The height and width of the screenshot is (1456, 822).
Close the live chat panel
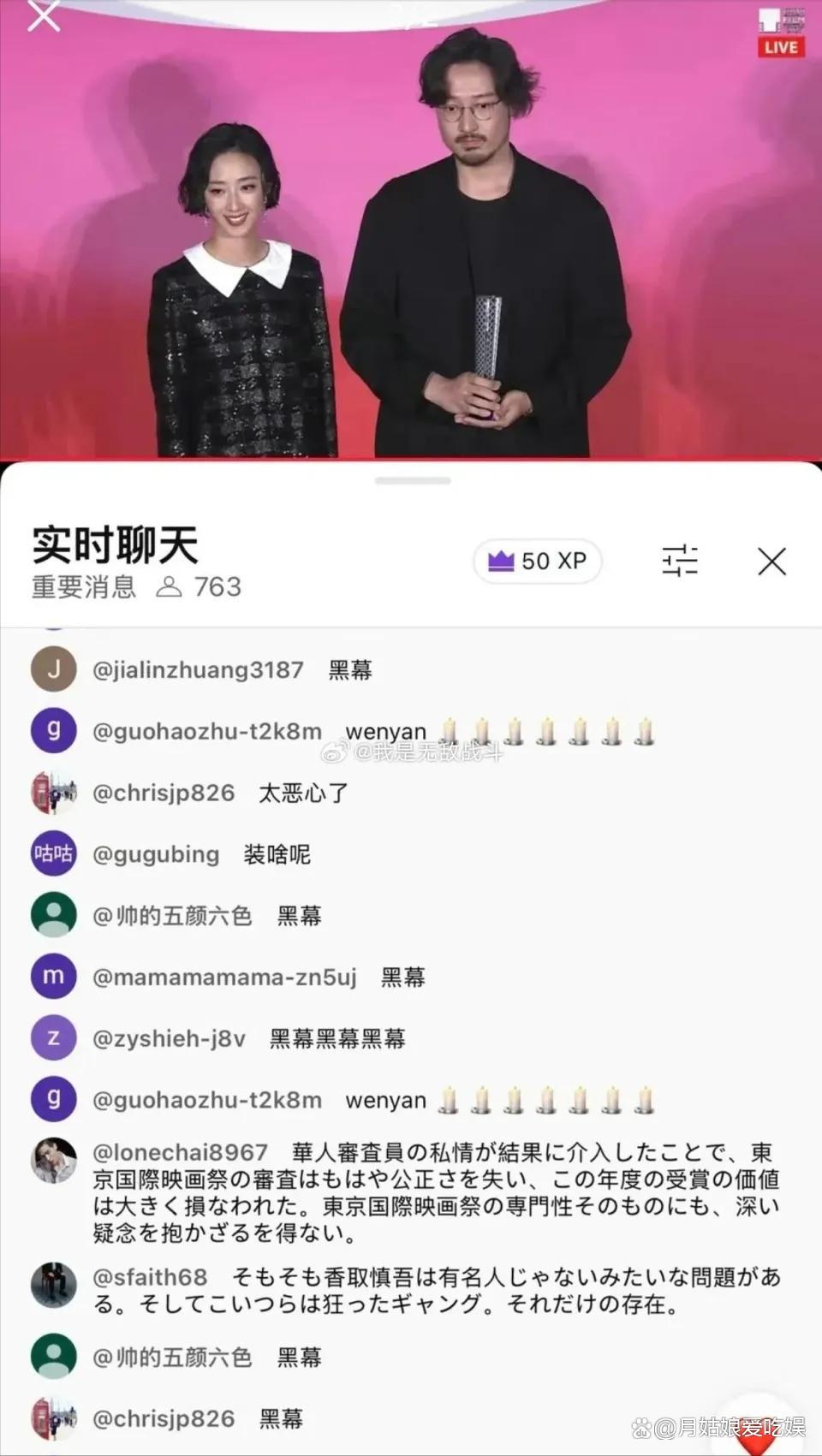[771, 562]
